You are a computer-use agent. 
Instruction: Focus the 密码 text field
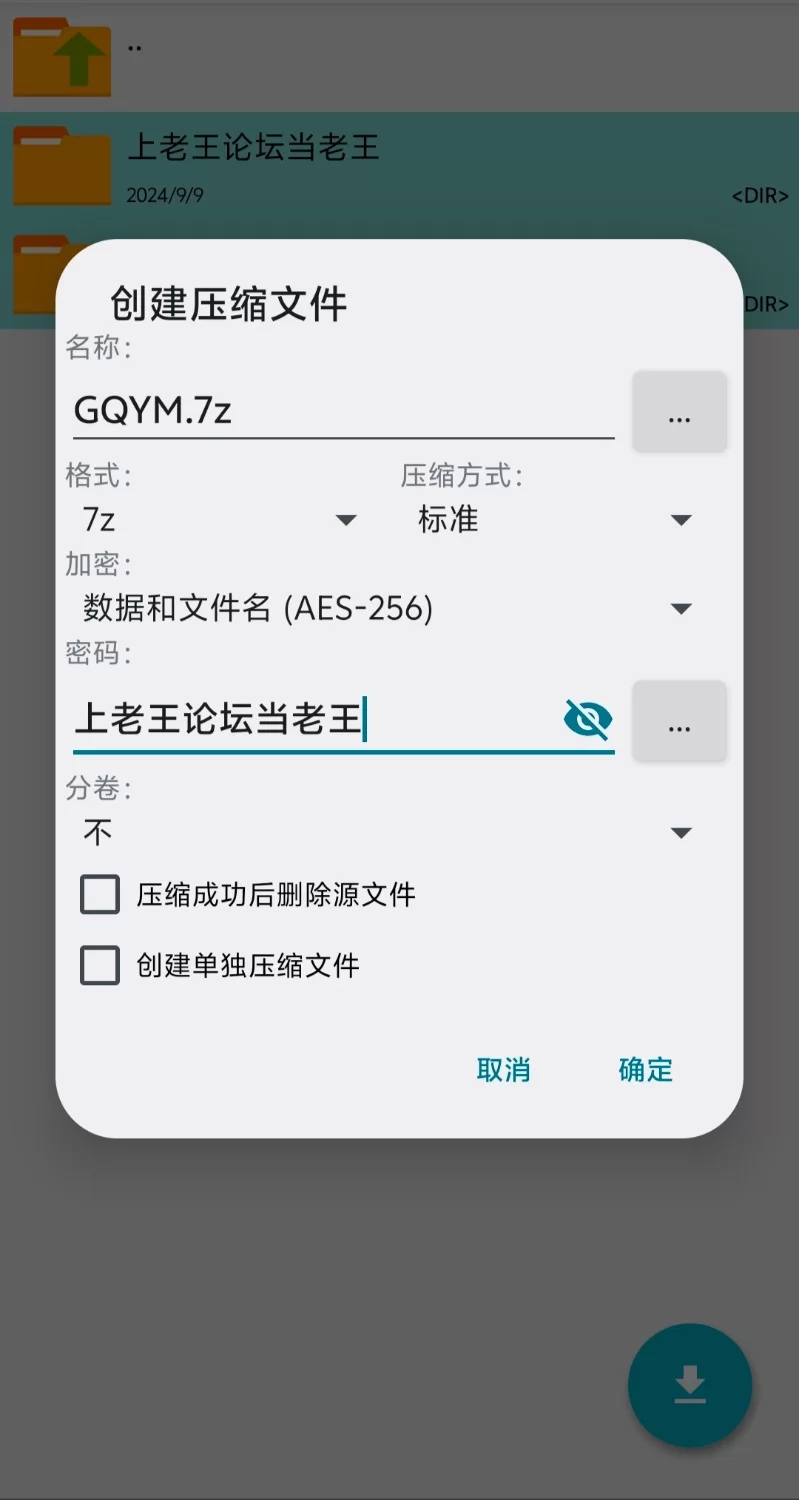(x=315, y=719)
